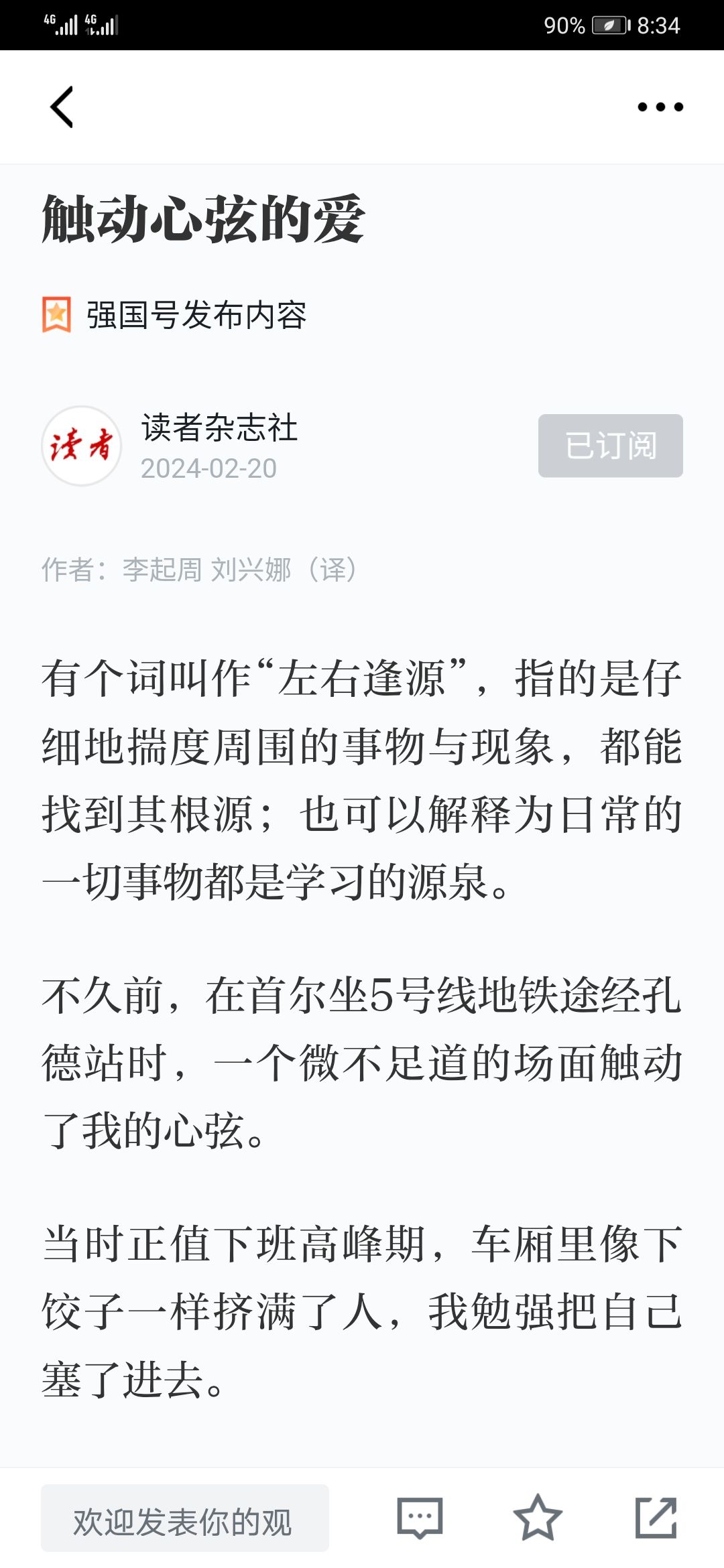Go back using the top-left arrow
Viewport: 724px width, 1568px height.
tap(62, 107)
